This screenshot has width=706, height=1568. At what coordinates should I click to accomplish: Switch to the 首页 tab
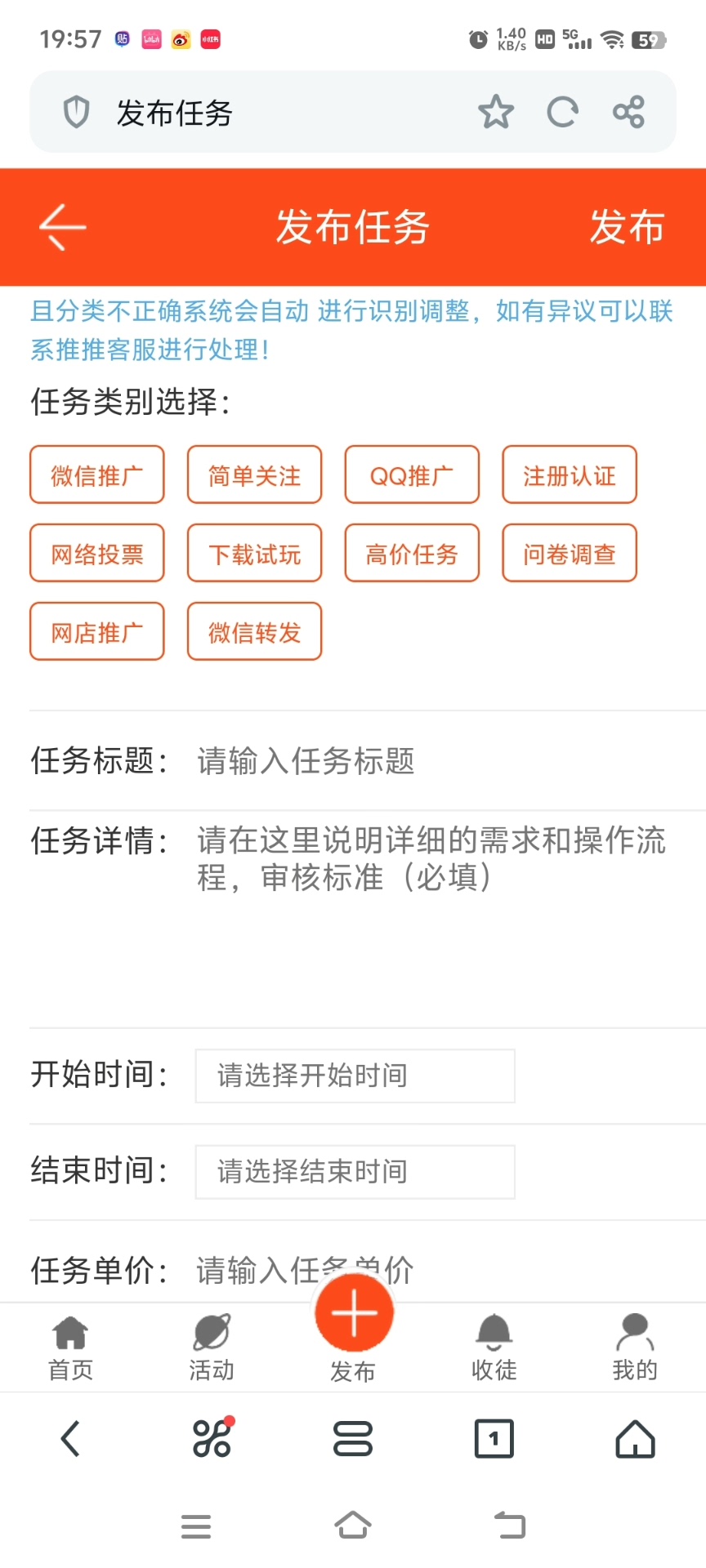tap(71, 1347)
